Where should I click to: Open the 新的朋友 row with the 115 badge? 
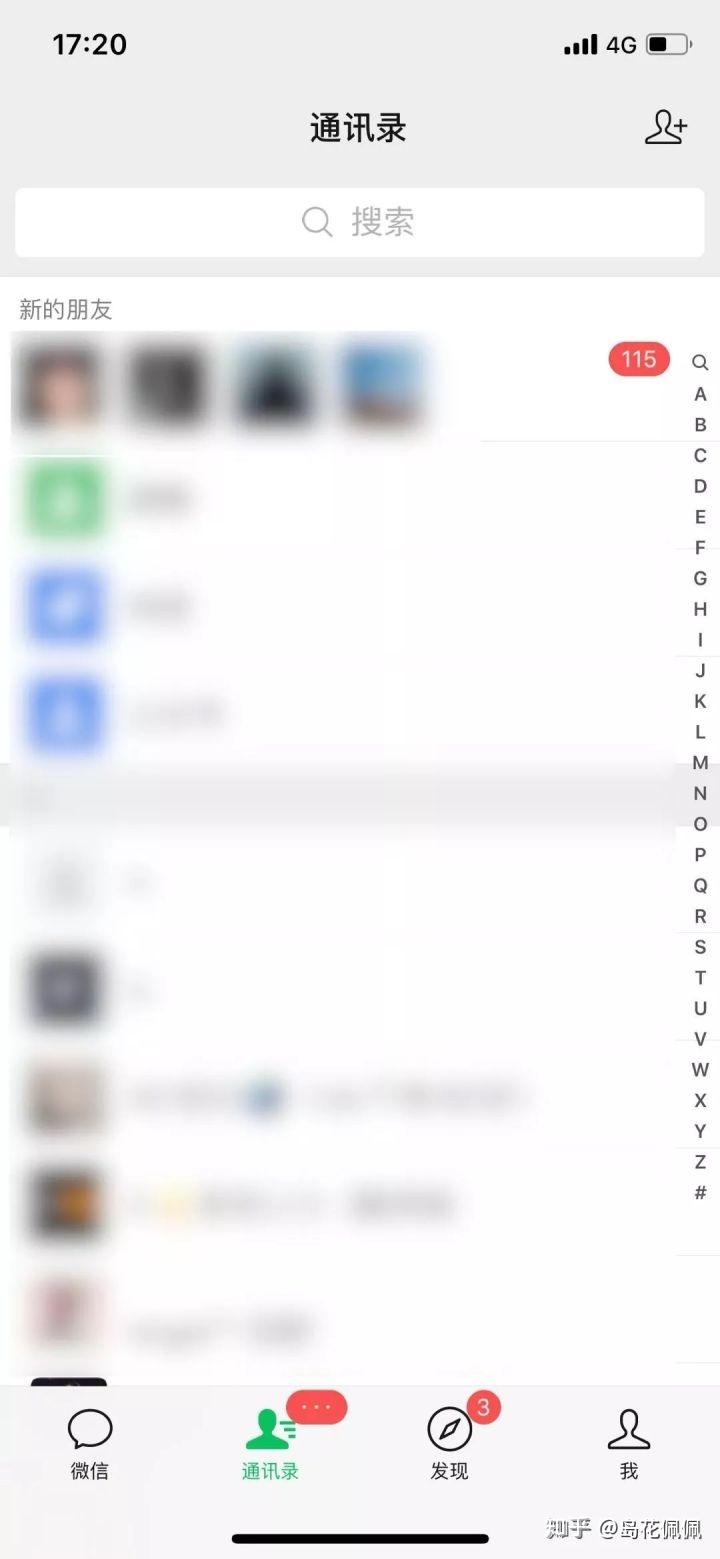pos(340,385)
